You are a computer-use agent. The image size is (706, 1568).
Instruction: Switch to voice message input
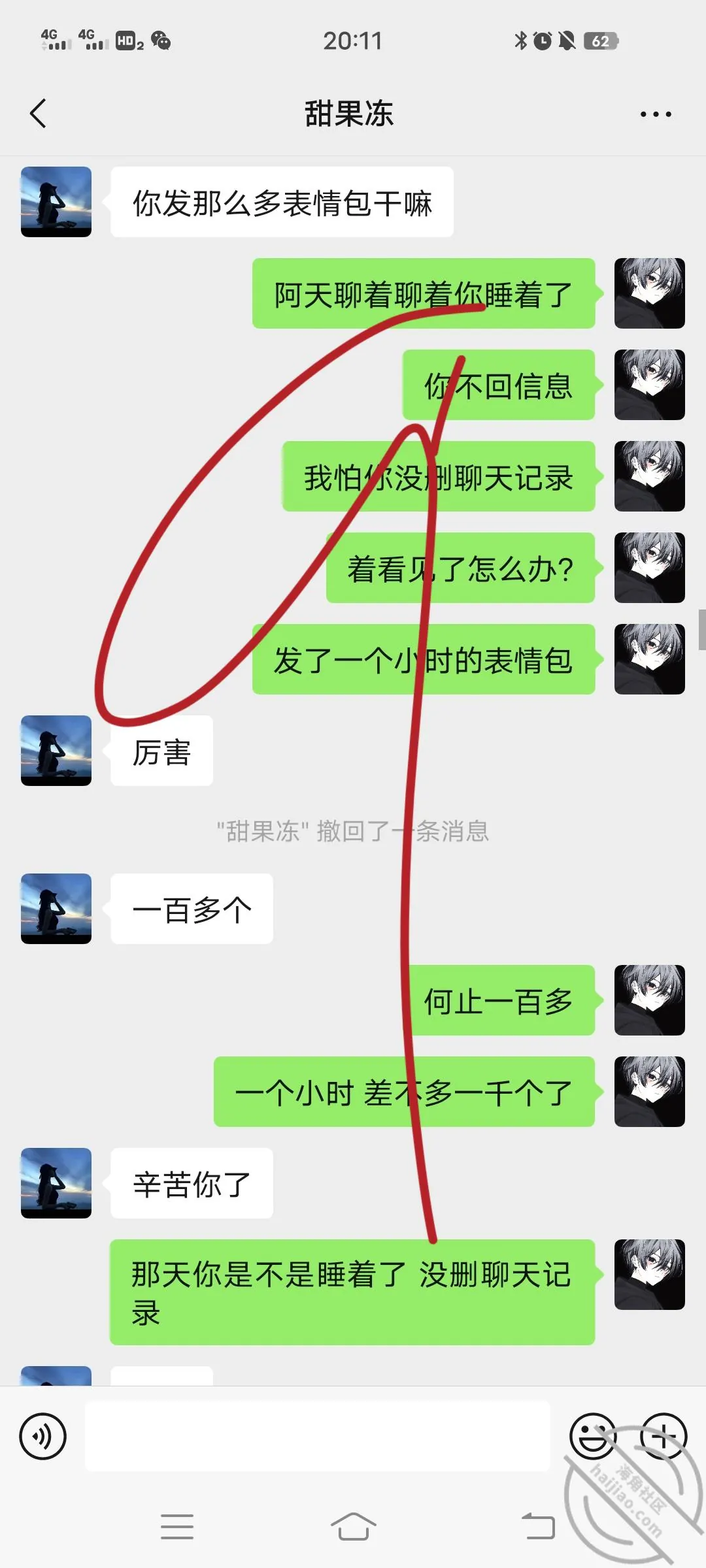pos(43,1436)
